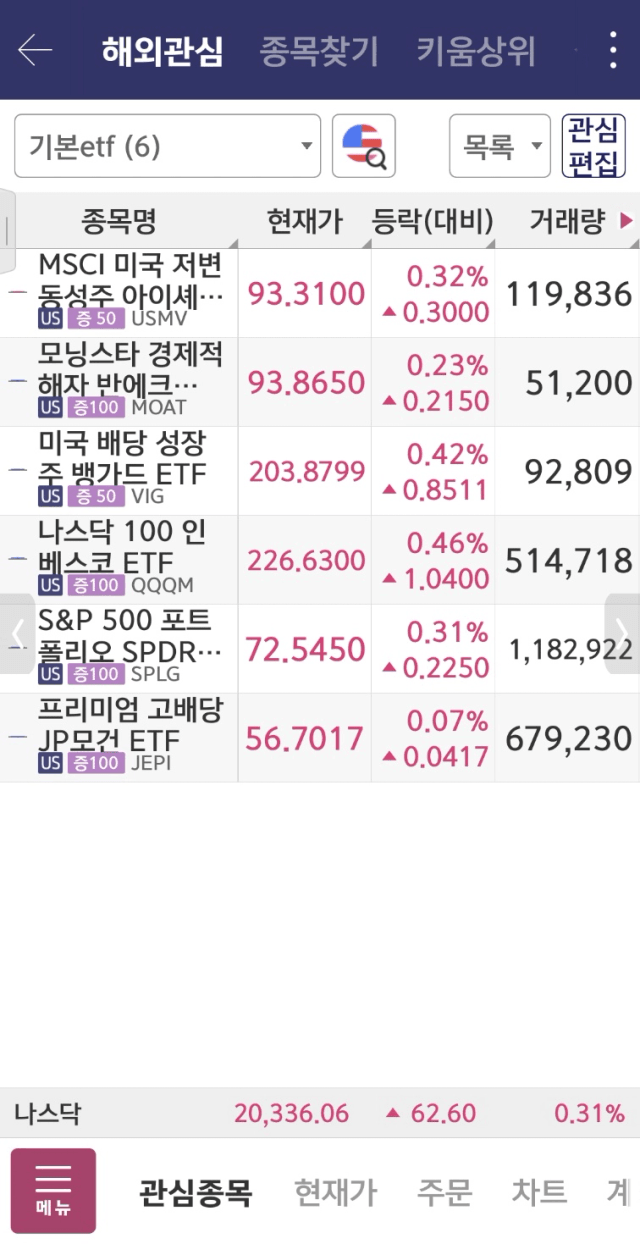Expand the 기본etf (6) dropdown
Screen dimensions: 640x1244
tap(167, 146)
